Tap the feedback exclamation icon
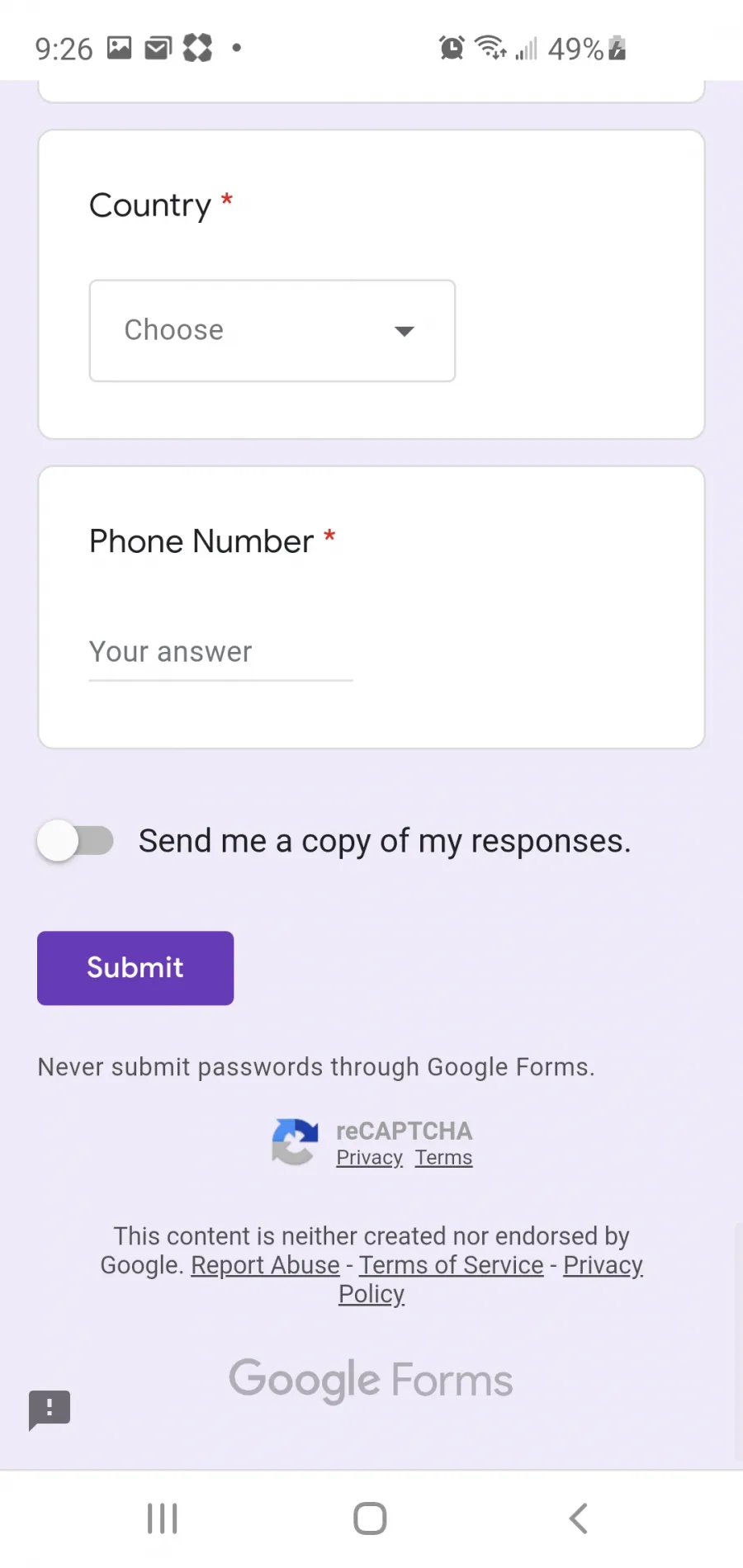Viewport: 743px width, 1568px height. pyautogui.click(x=50, y=1410)
